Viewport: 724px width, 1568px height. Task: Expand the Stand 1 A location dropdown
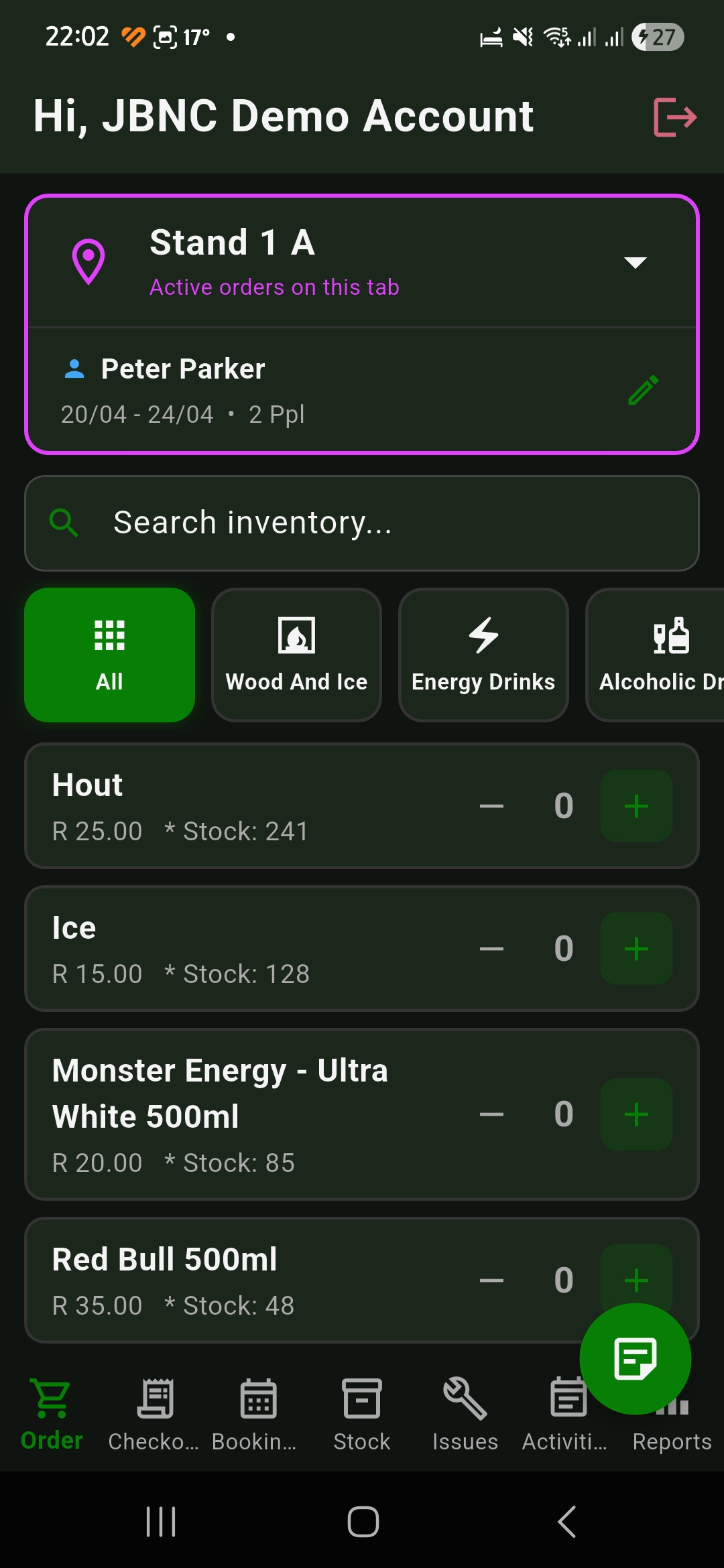tap(635, 262)
